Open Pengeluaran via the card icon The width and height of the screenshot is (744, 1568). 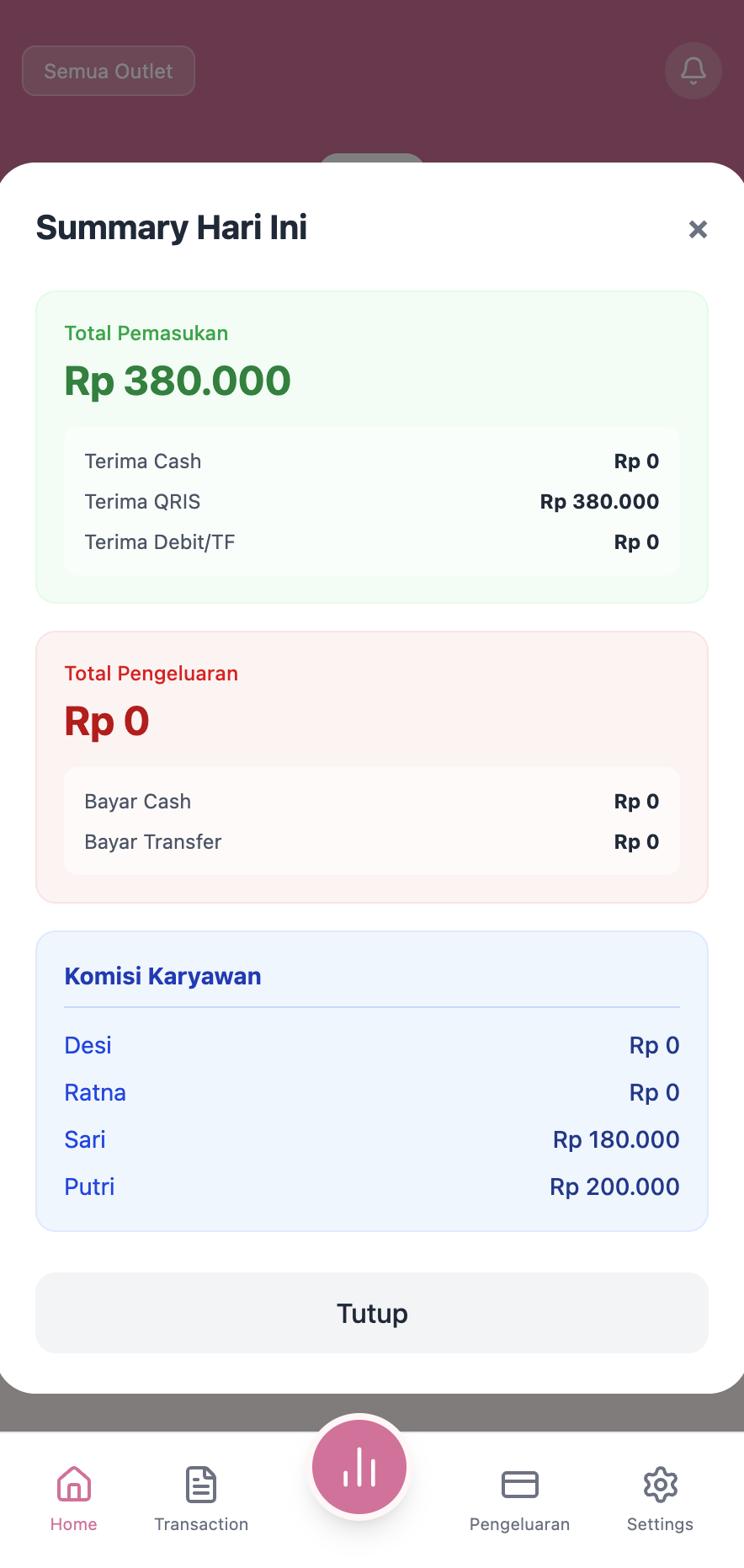[x=519, y=1484]
